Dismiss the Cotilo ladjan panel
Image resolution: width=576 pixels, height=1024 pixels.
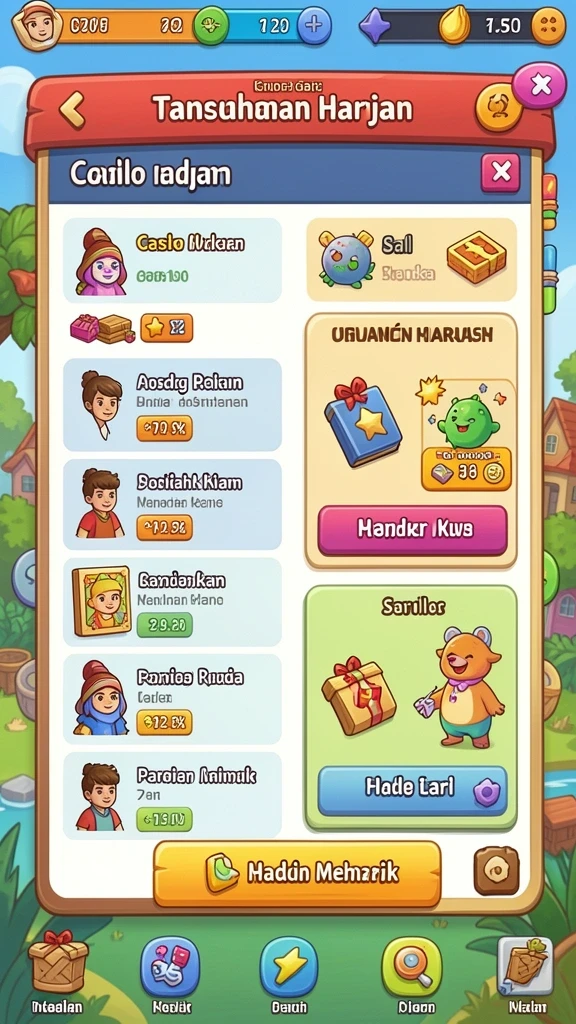(x=500, y=172)
